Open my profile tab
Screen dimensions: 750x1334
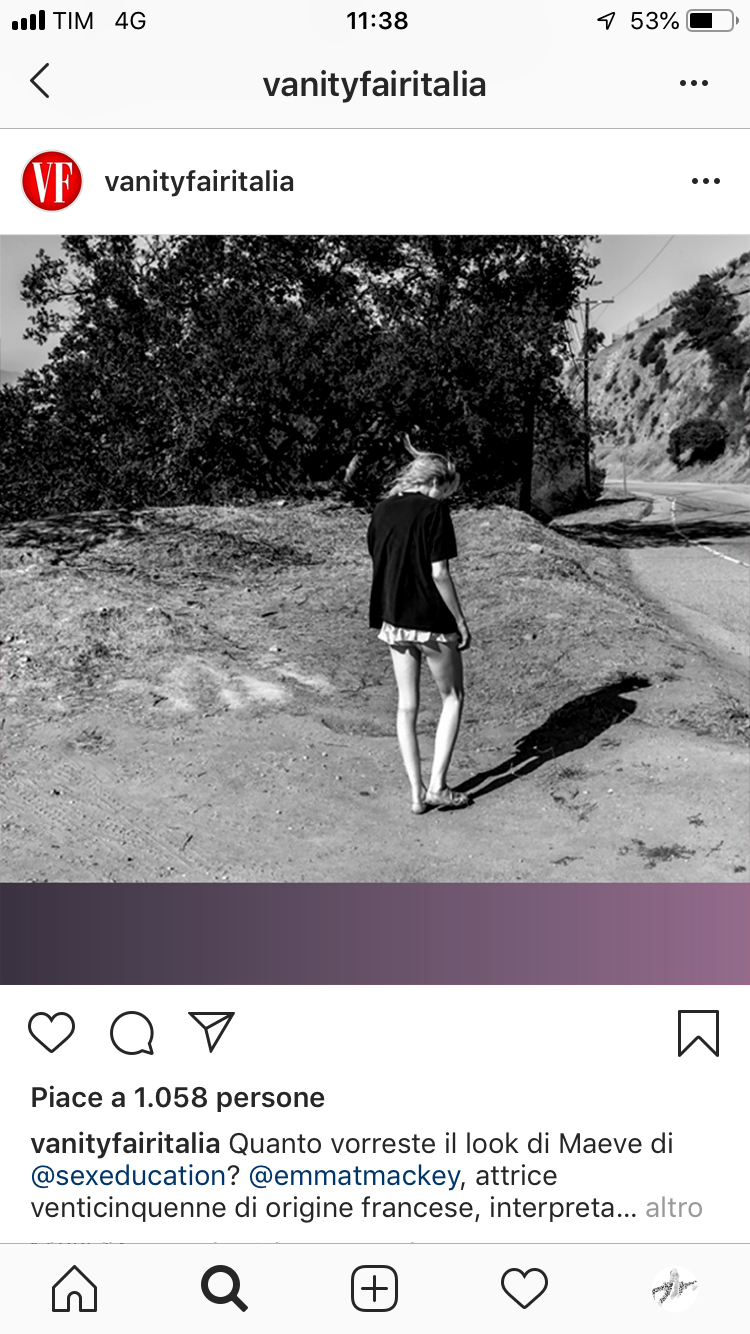pos(674,1288)
